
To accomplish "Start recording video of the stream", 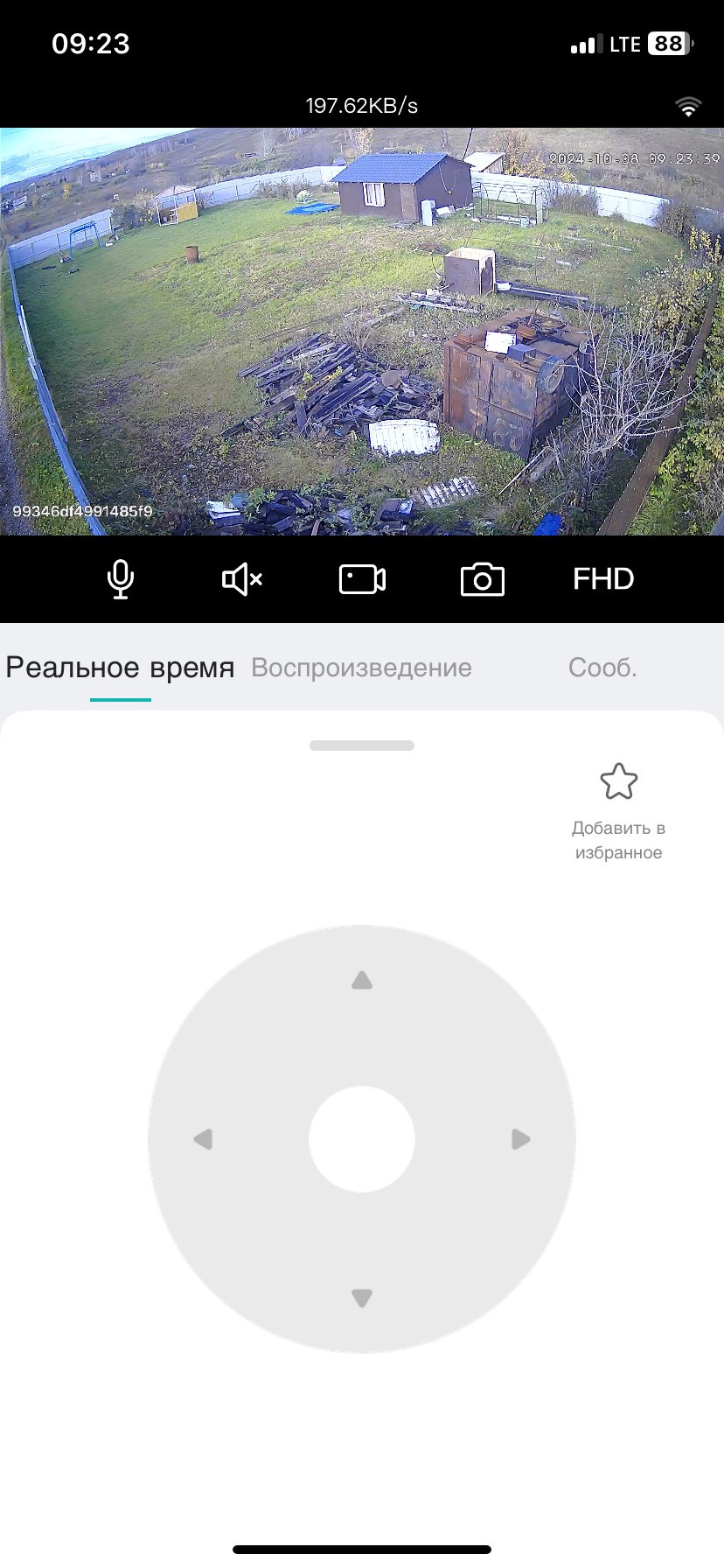I will point(362,579).
